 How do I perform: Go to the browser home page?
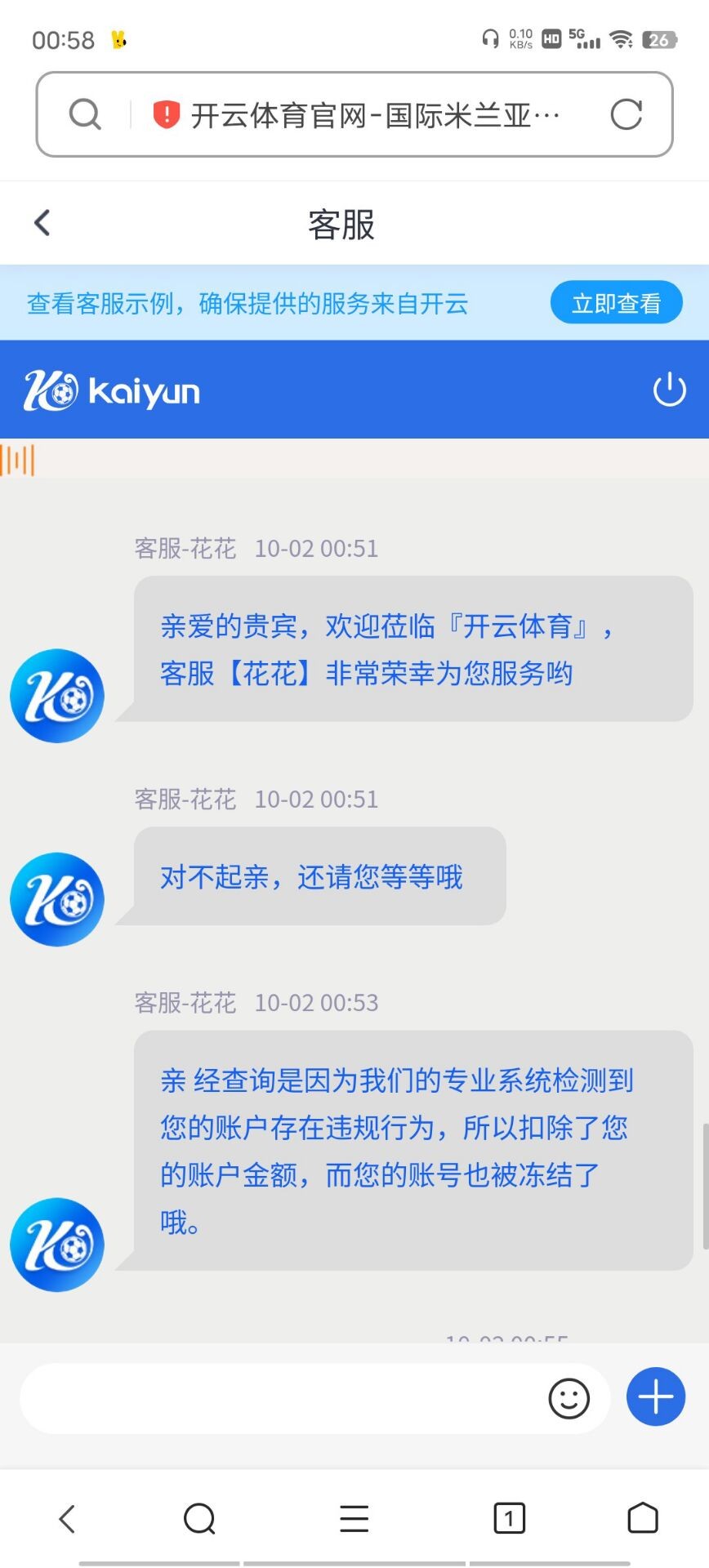(x=642, y=1519)
